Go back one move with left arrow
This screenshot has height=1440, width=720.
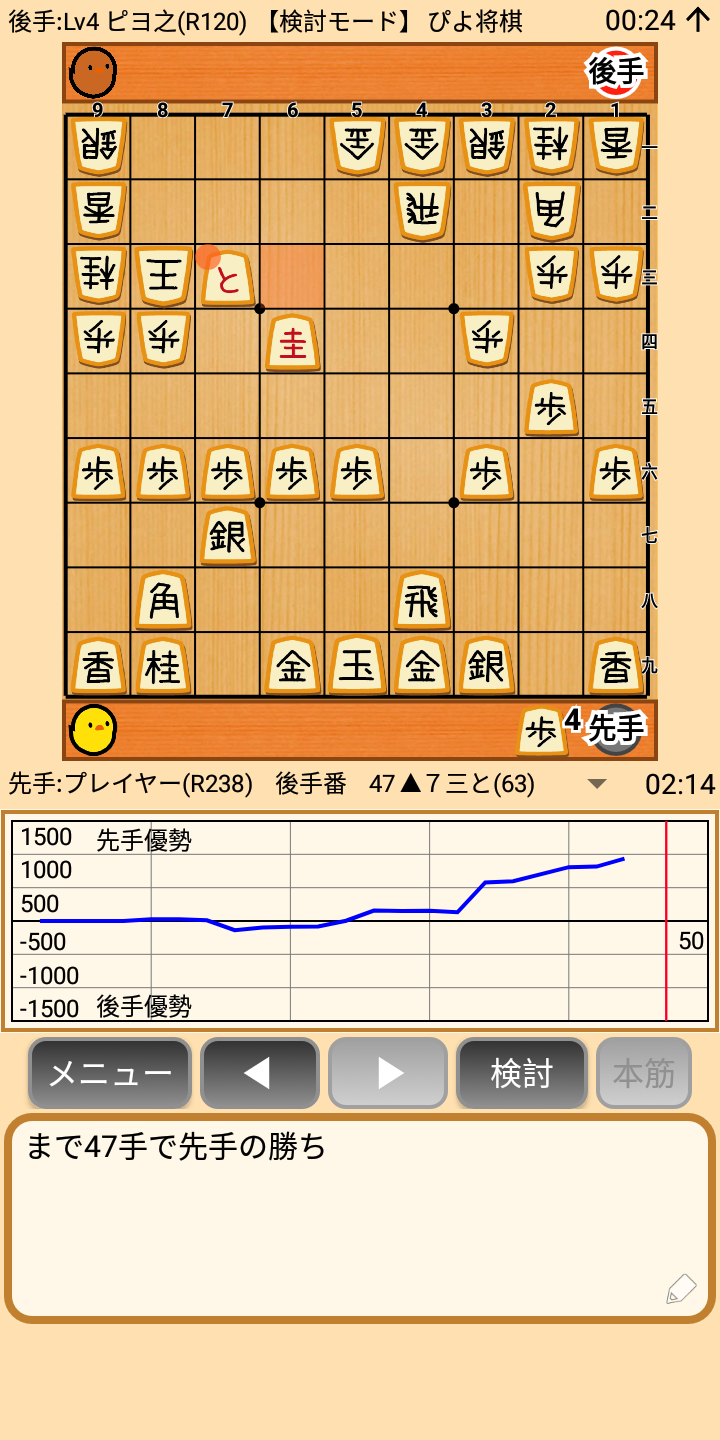pyautogui.click(x=259, y=1074)
